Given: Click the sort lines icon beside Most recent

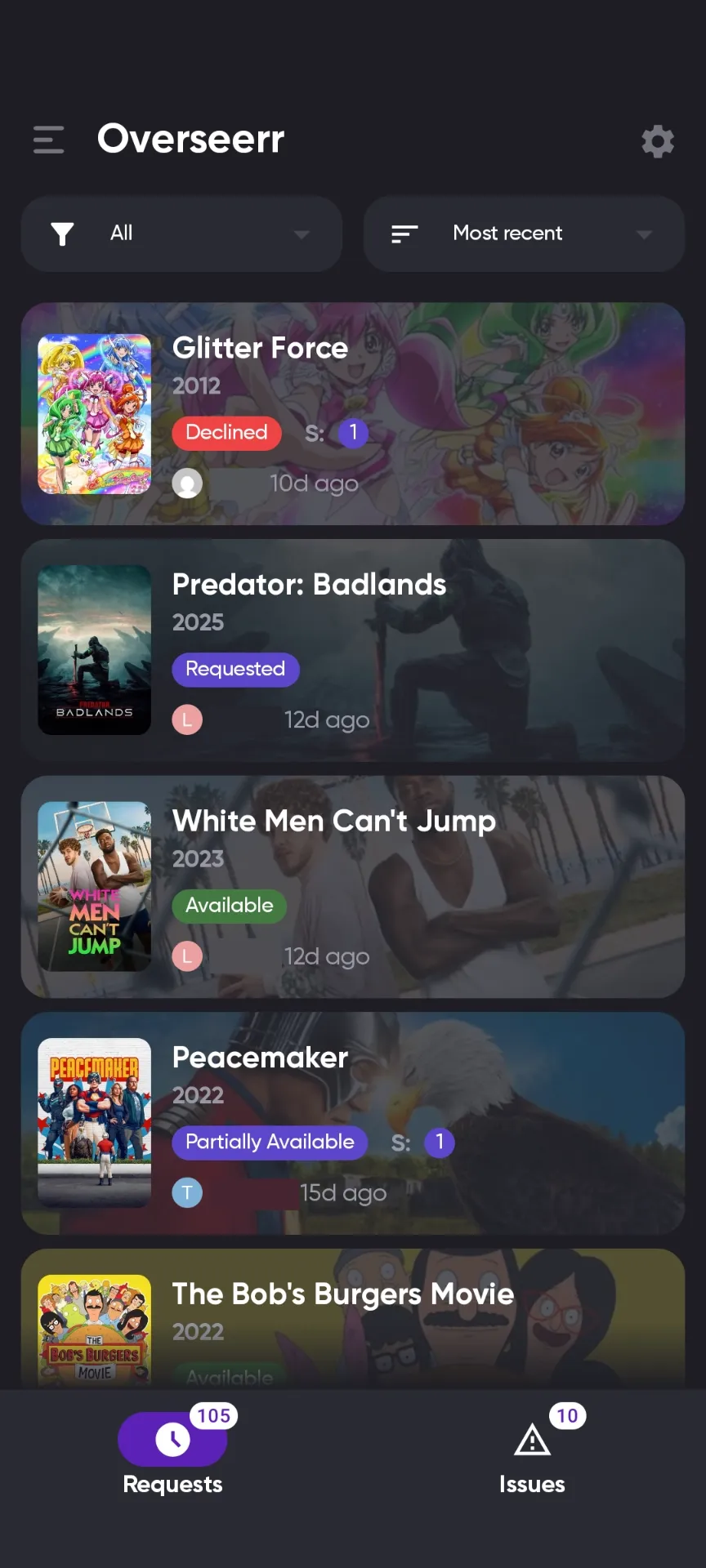Looking at the screenshot, I should [x=403, y=234].
